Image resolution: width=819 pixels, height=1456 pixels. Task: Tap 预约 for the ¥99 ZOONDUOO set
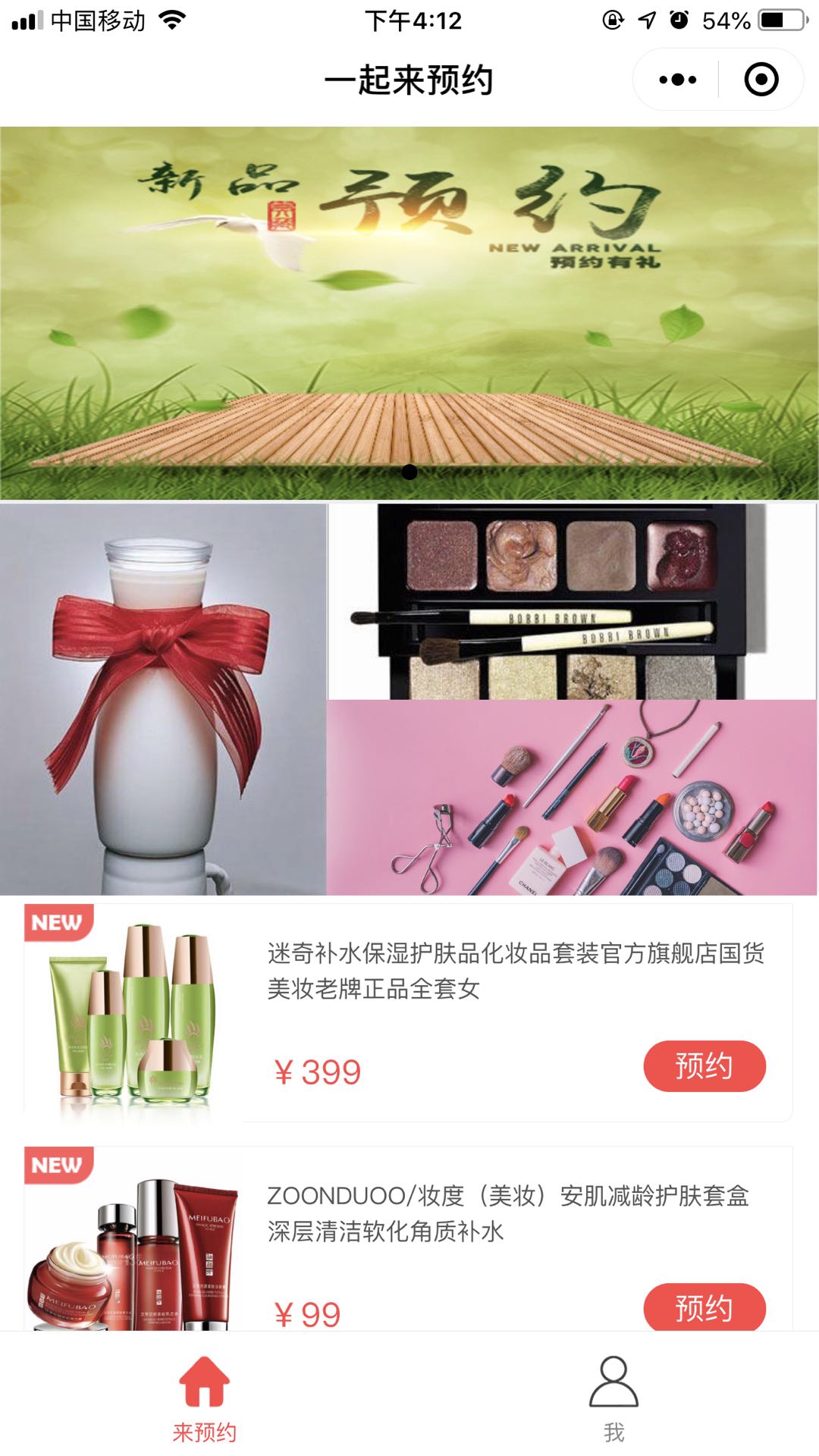(x=704, y=1307)
